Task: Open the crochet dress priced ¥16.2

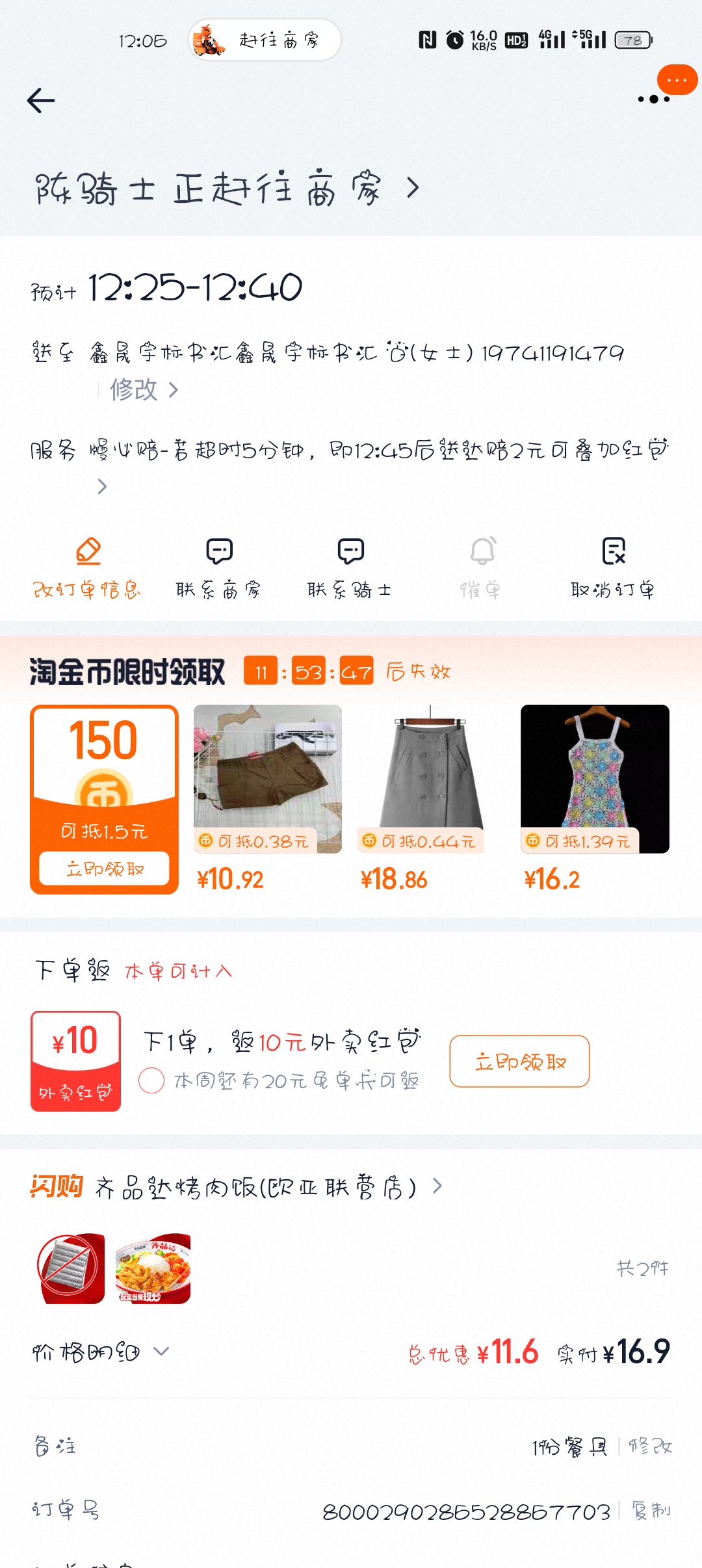Action: (x=595, y=779)
